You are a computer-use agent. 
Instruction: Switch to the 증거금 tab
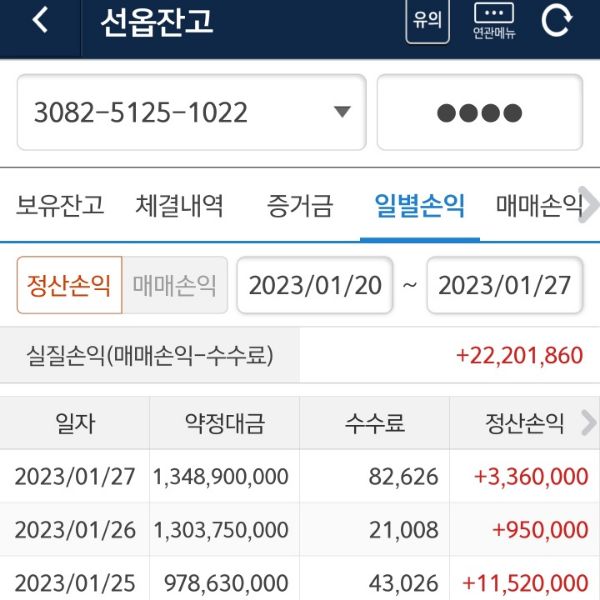point(299,206)
